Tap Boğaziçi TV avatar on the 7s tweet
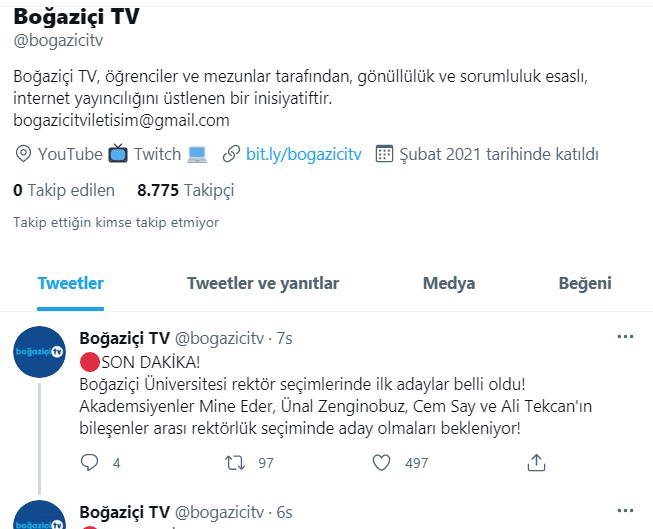Image resolution: width=653 pixels, height=529 pixels. (x=39, y=352)
